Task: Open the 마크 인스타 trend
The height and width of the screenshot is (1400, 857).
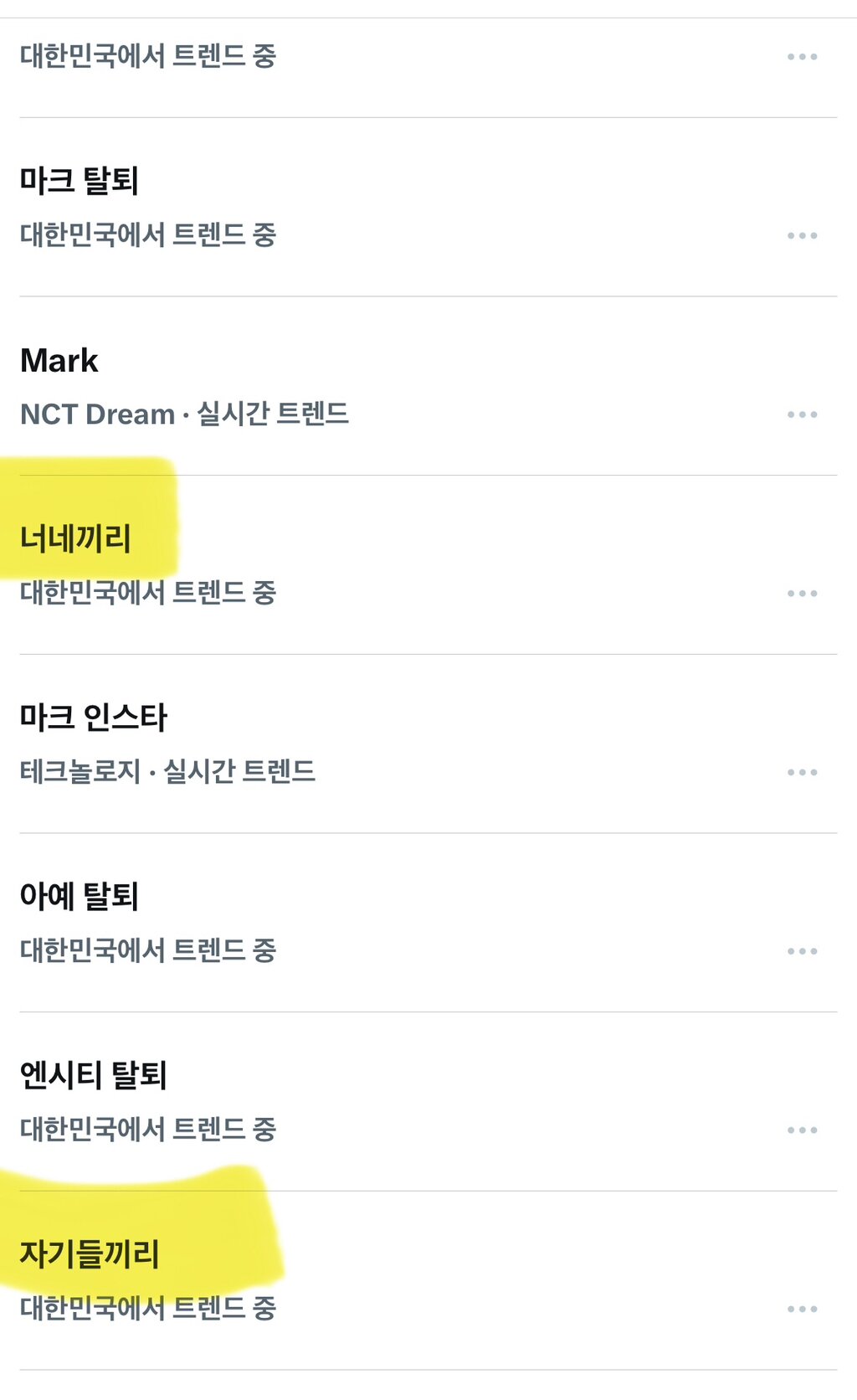Action: [x=94, y=718]
